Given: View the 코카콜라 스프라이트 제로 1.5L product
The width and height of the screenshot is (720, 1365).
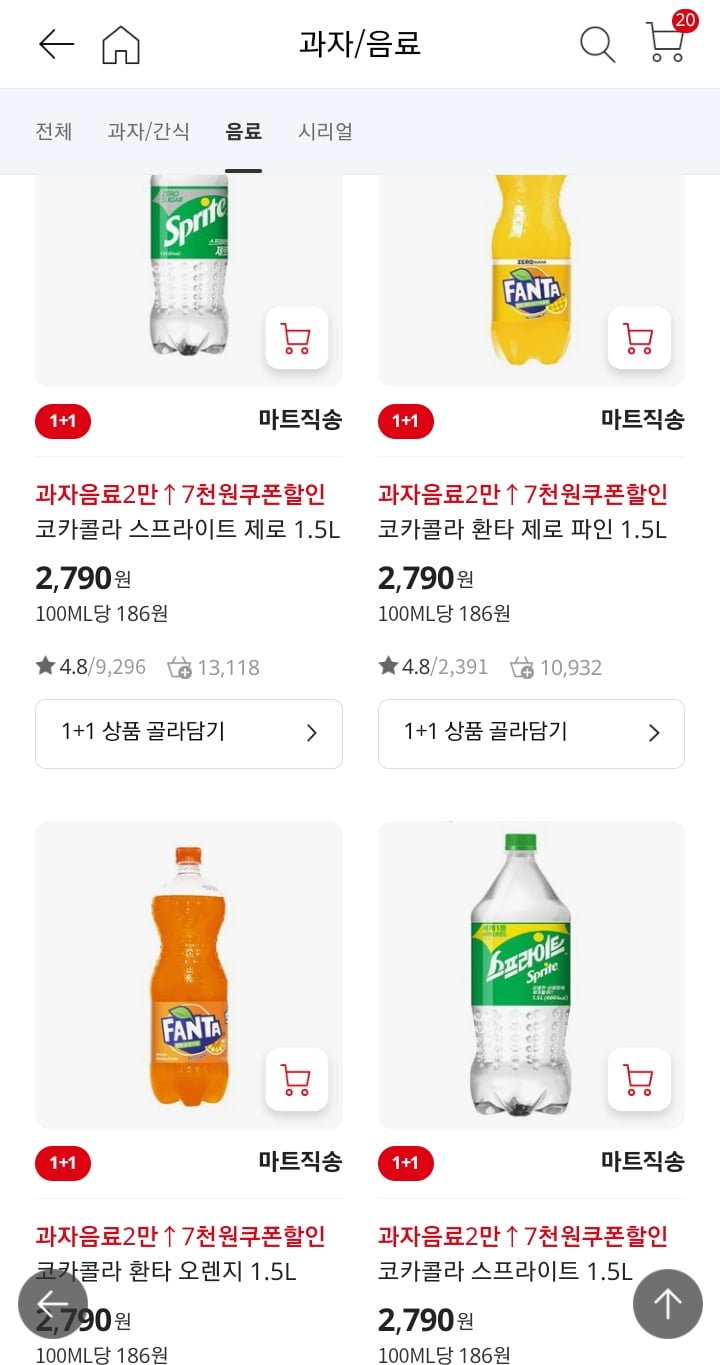Looking at the screenshot, I should tap(188, 530).
